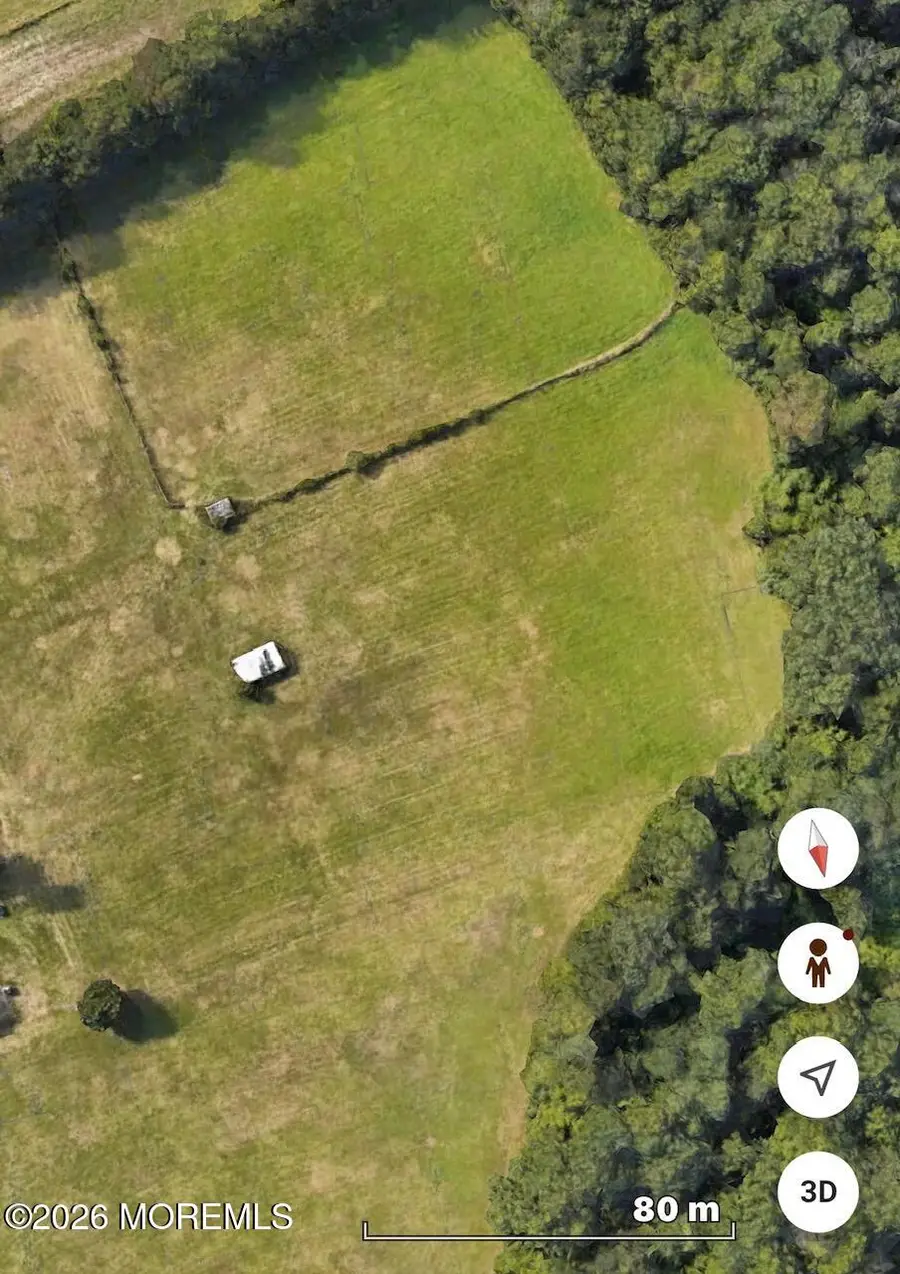Click the location arrow navigation icon
The image size is (900, 1274).
(818, 1080)
